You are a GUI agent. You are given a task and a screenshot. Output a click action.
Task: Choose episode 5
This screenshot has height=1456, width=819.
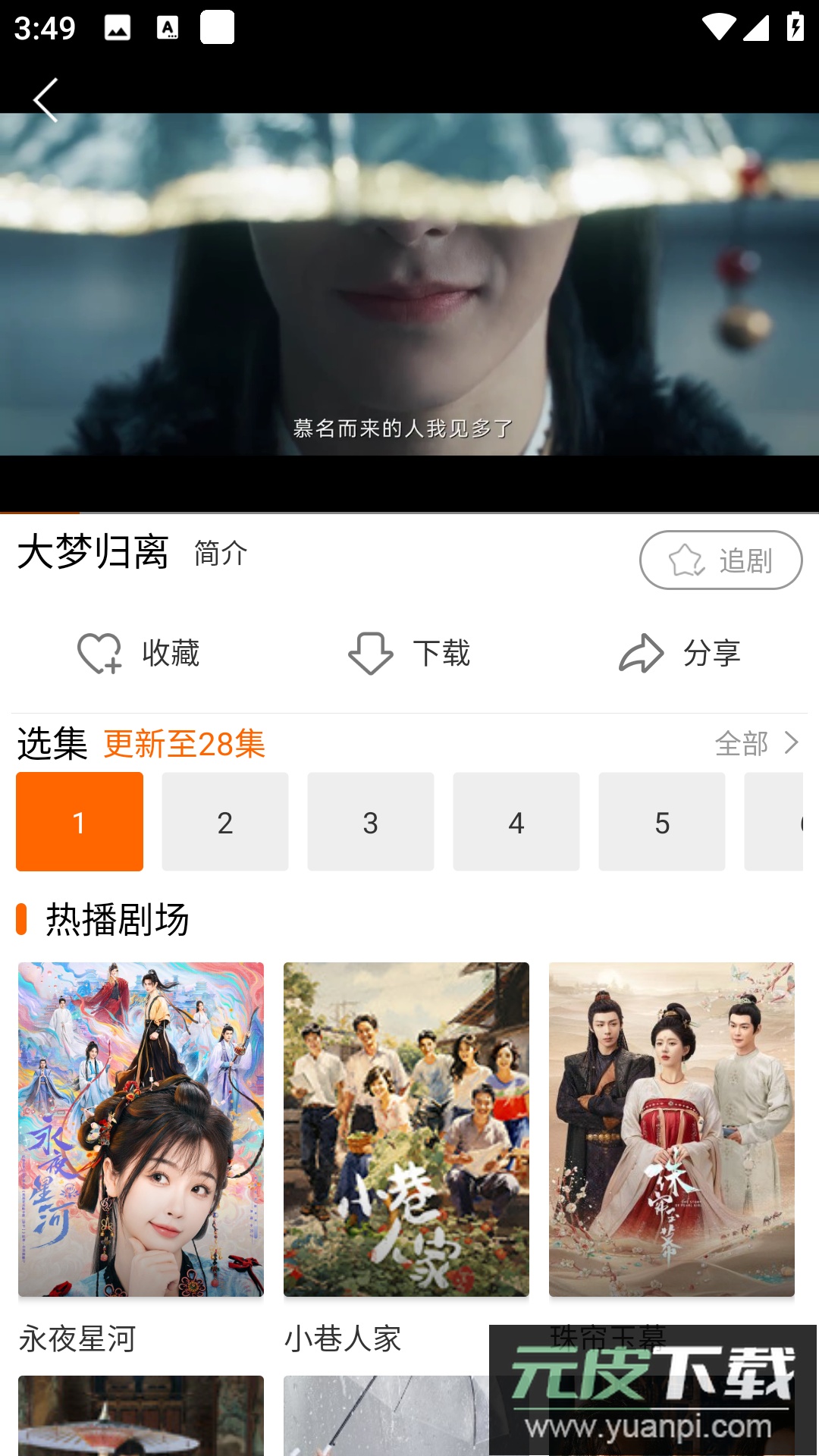click(x=662, y=822)
